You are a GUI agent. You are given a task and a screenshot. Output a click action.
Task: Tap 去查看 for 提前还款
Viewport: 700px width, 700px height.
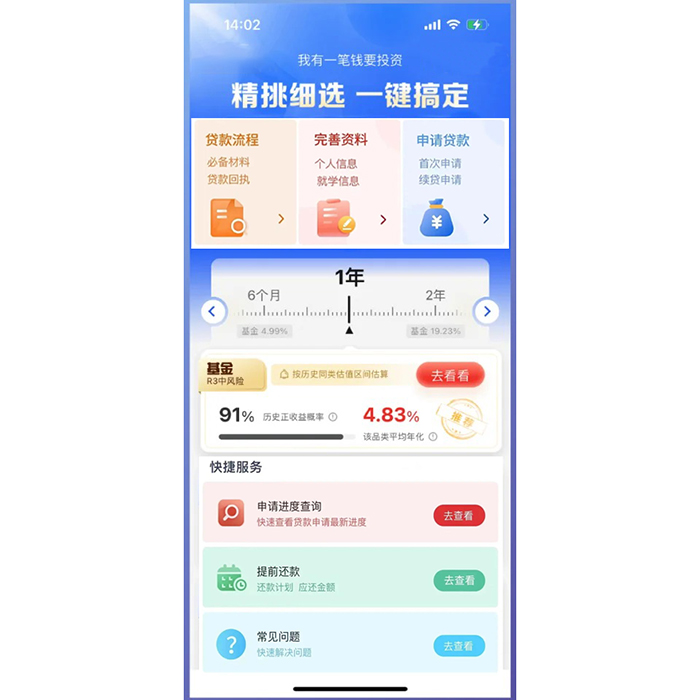[x=459, y=581]
